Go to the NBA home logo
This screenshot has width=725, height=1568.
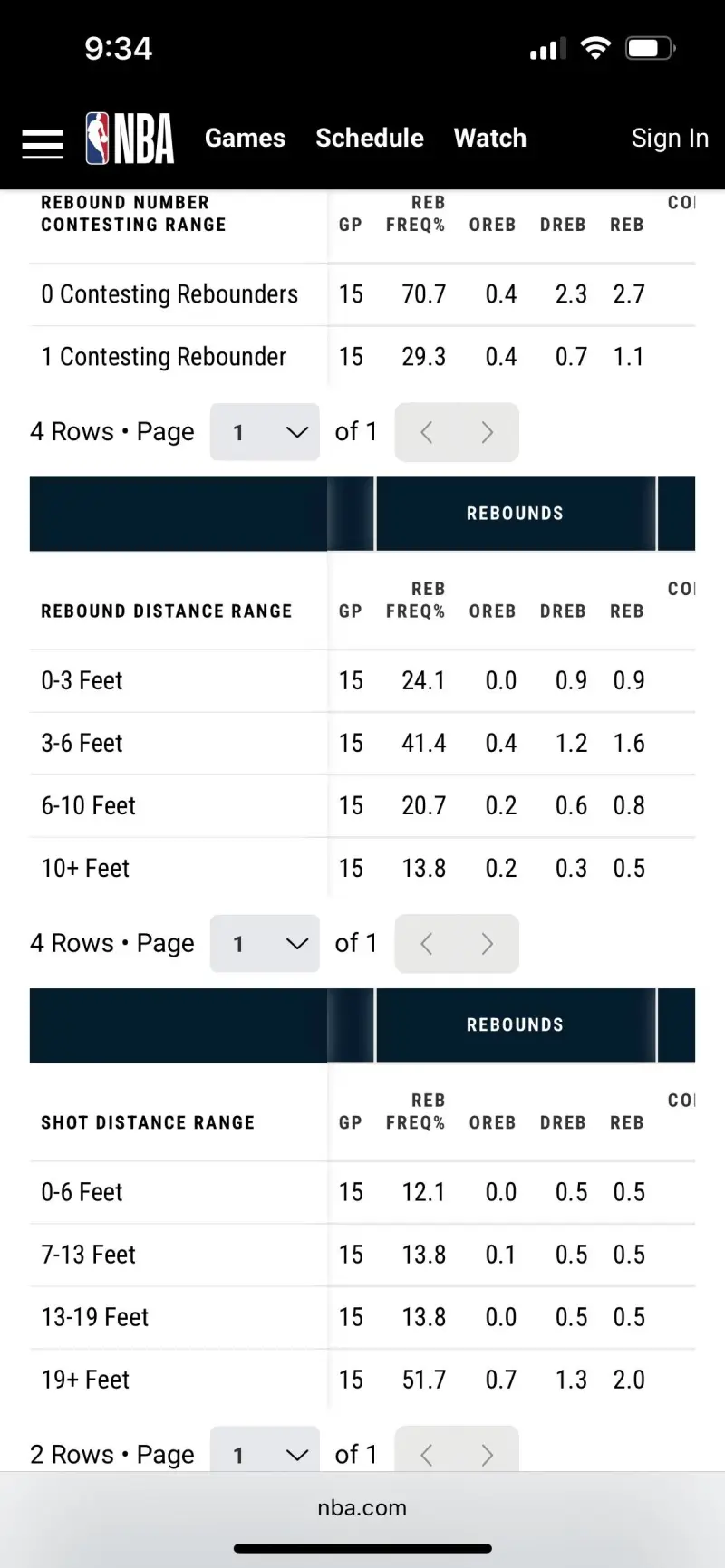(x=130, y=139)
